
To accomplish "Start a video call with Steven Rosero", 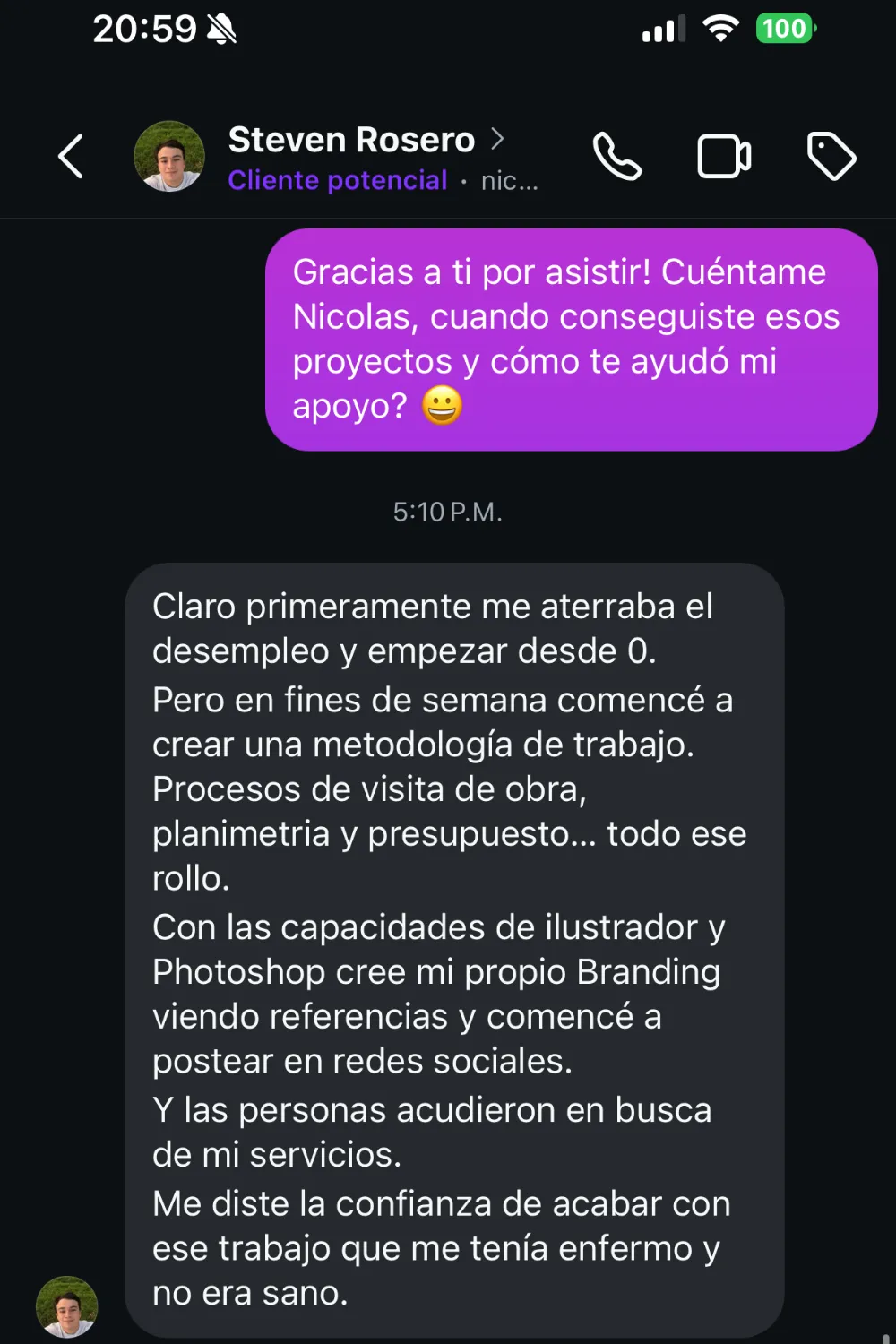I will point(724,157).
